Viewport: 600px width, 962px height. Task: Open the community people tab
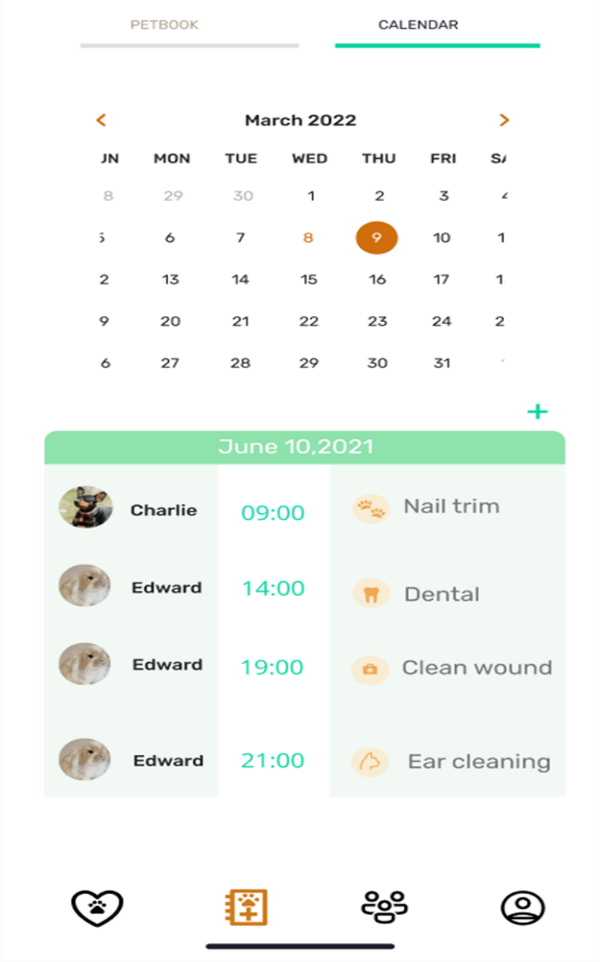[384, 906]
